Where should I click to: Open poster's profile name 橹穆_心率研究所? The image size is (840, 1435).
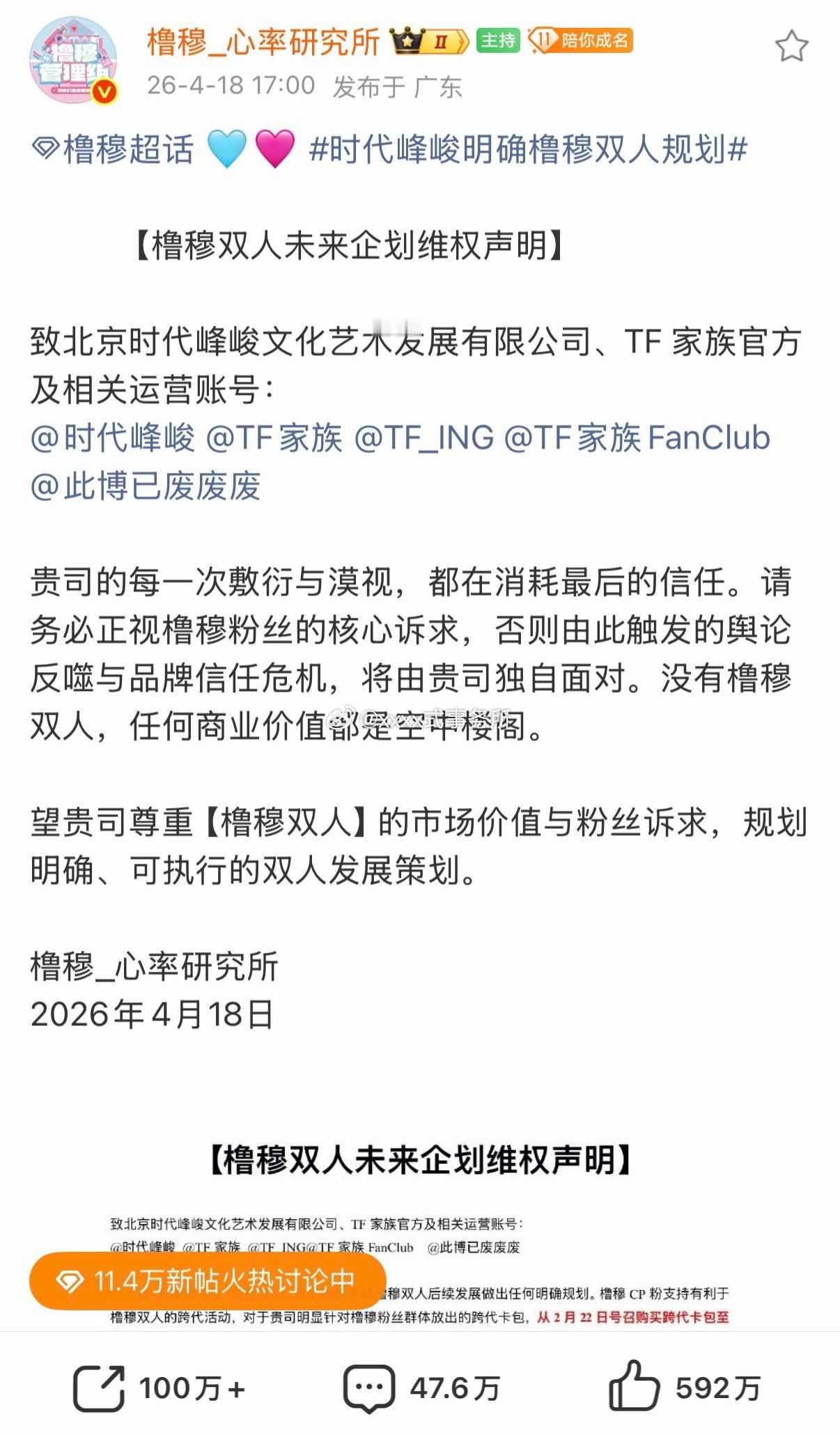click(x=265, y=43)
